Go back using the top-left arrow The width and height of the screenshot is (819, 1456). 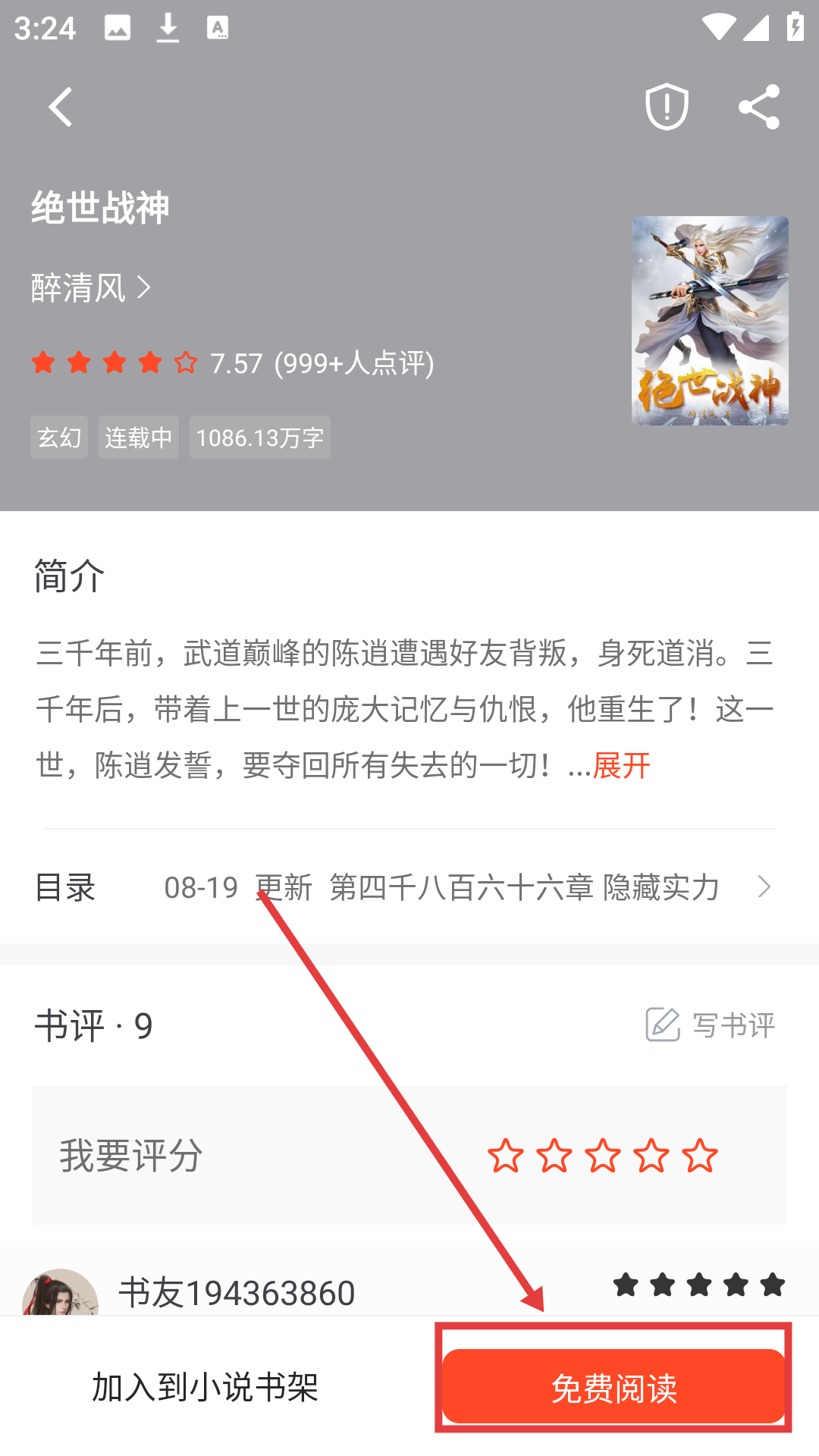pos(61,107)
